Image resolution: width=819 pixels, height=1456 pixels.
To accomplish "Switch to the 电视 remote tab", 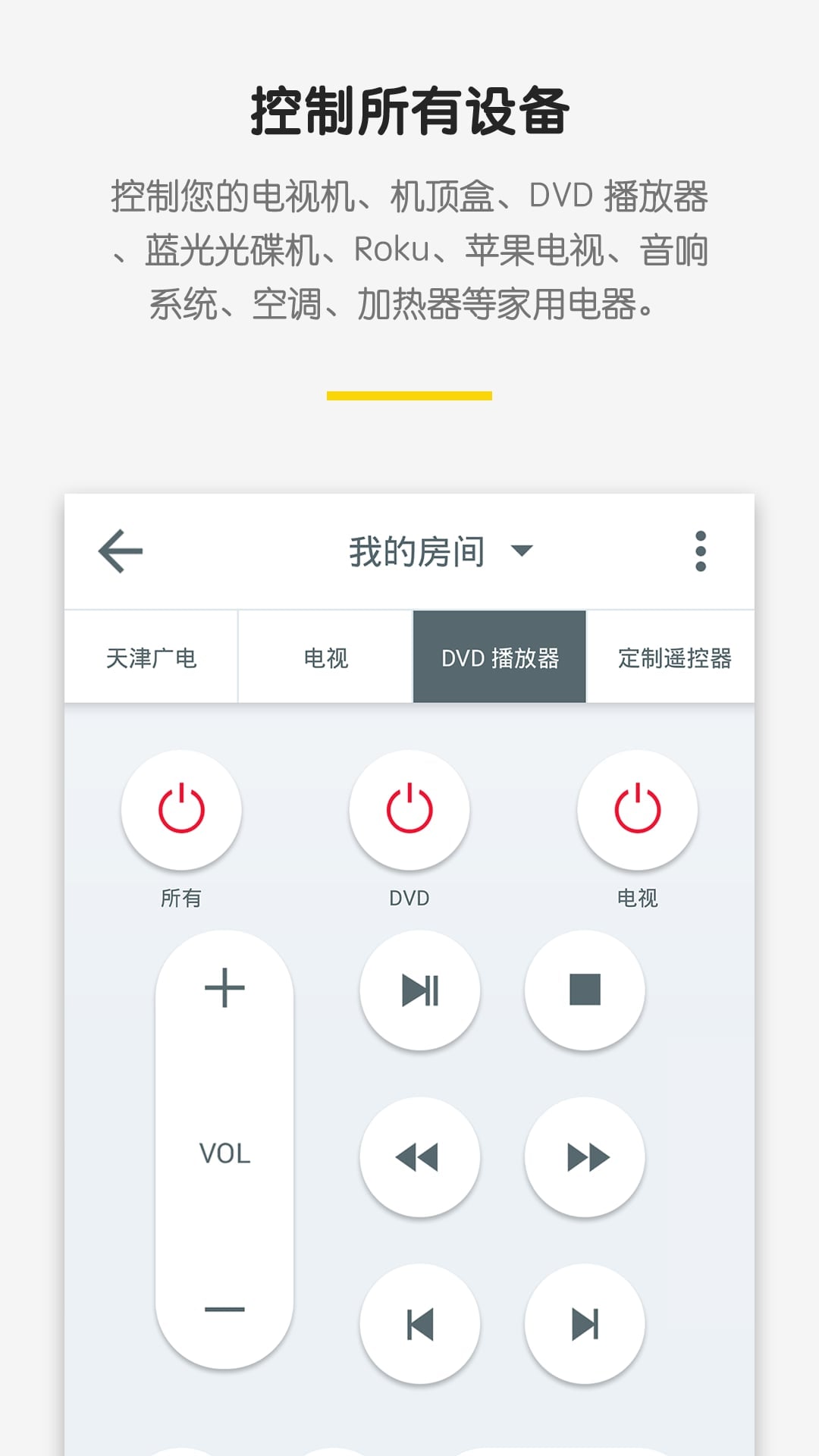I will (x=325, y=658).
